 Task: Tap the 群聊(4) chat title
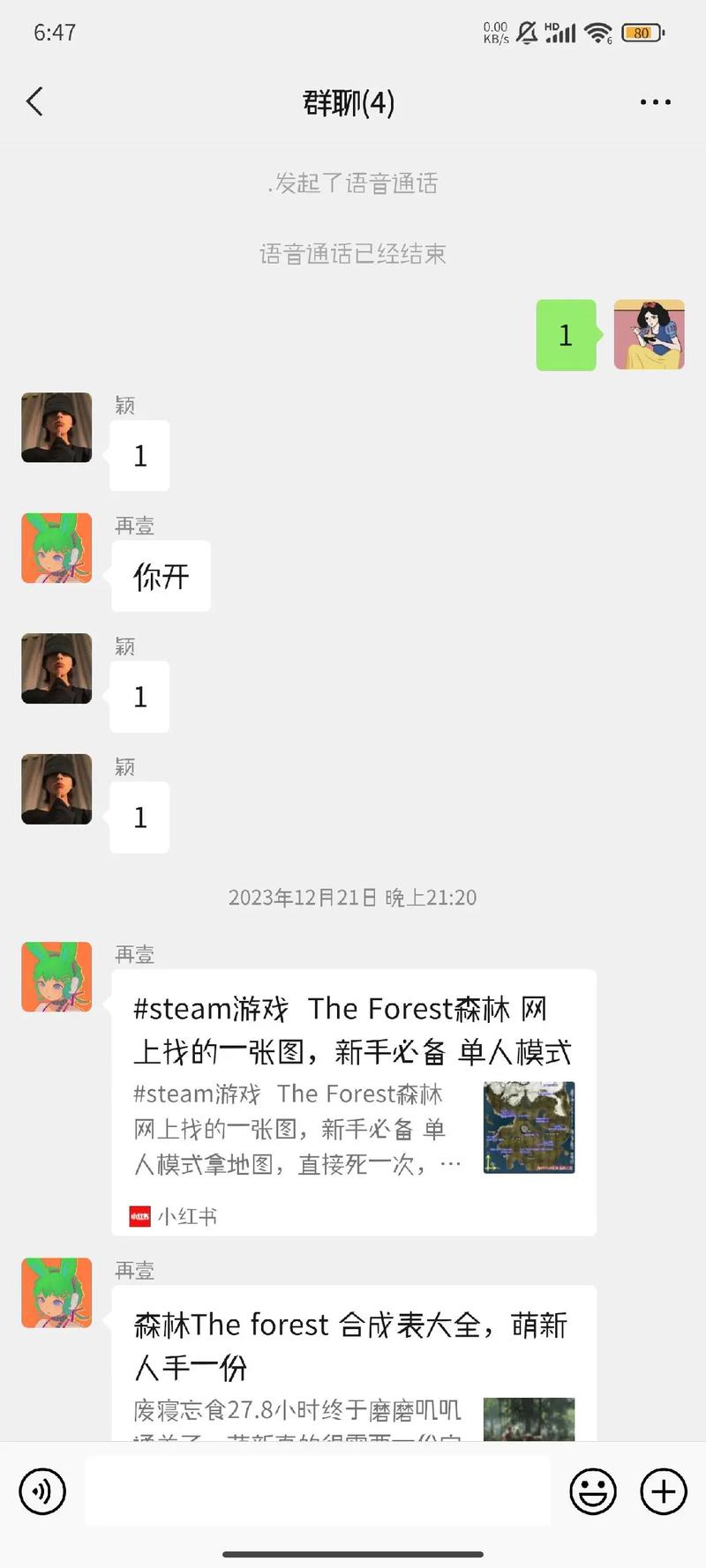350,101
